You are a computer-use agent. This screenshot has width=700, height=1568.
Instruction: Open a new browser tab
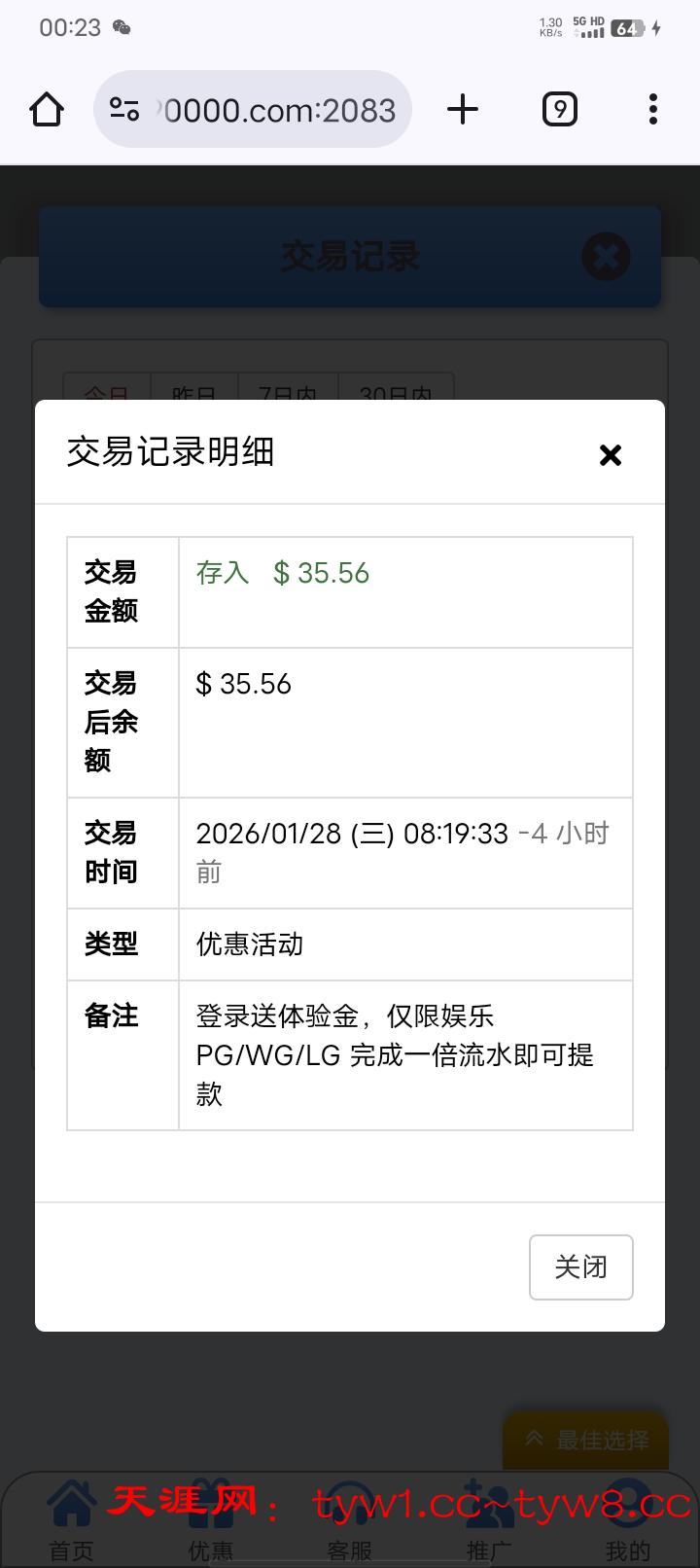point(463,109)
